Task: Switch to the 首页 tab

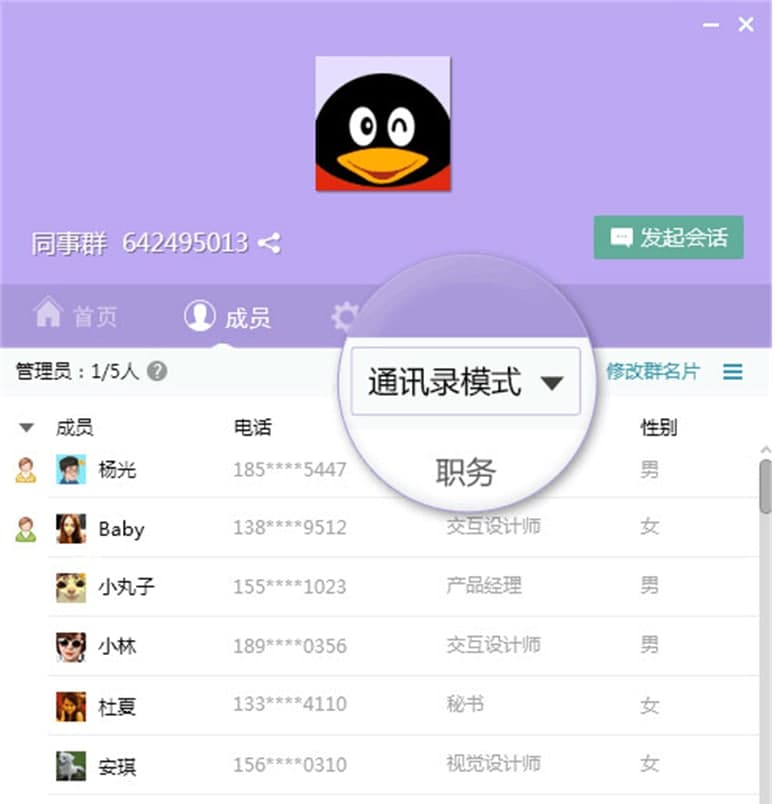Action: click(x=76, y=317)
